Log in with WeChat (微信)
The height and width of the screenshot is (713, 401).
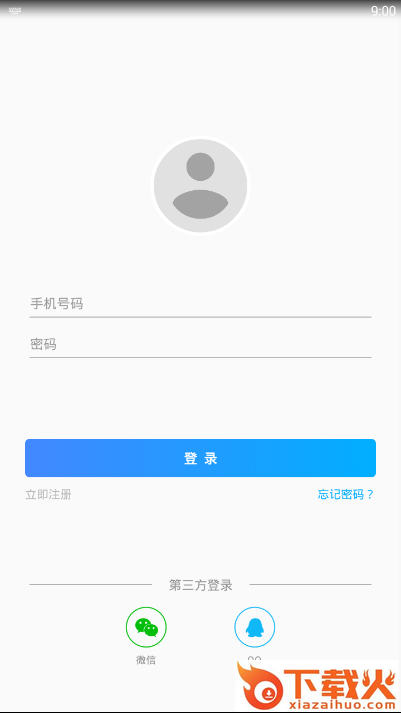[146, 627]
